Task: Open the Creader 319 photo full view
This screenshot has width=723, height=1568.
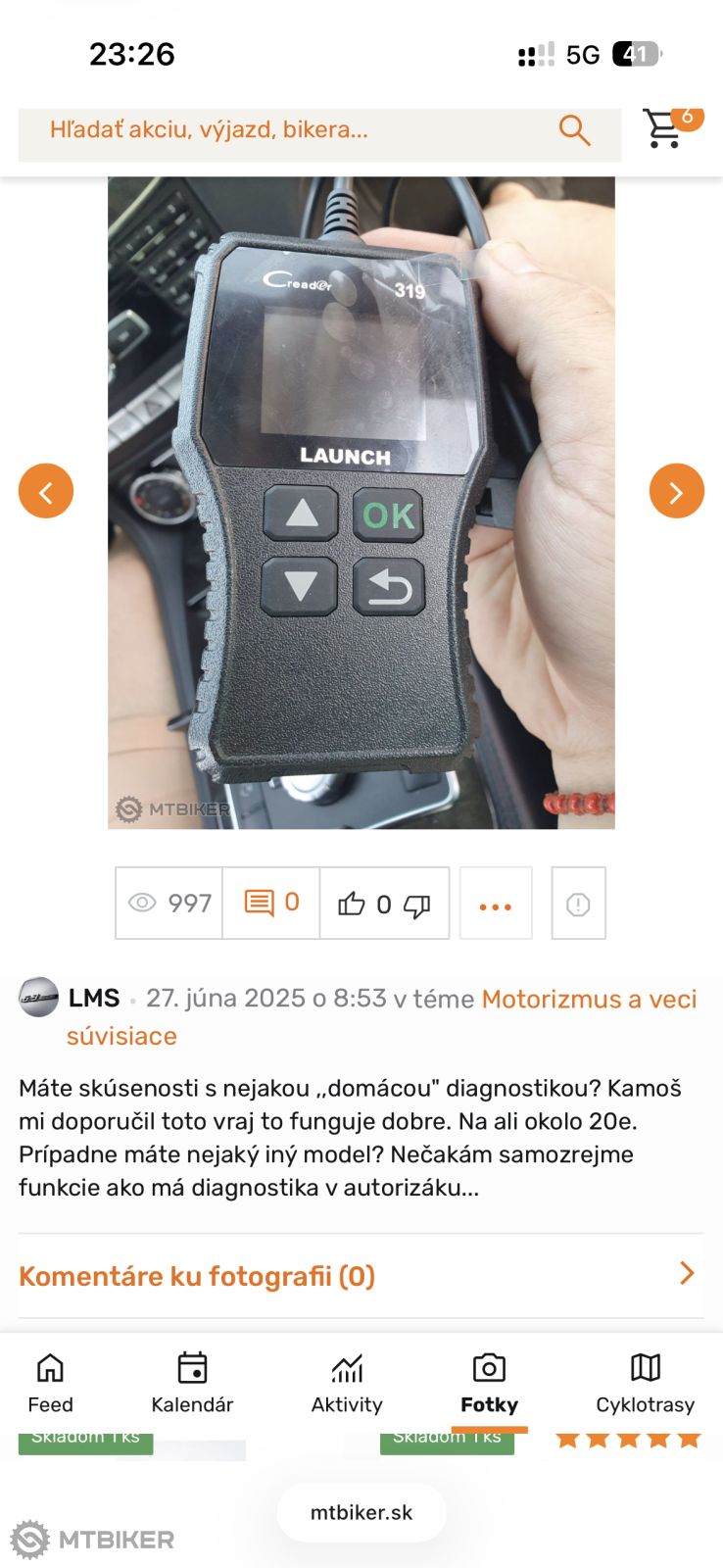Action: [361, 502]
